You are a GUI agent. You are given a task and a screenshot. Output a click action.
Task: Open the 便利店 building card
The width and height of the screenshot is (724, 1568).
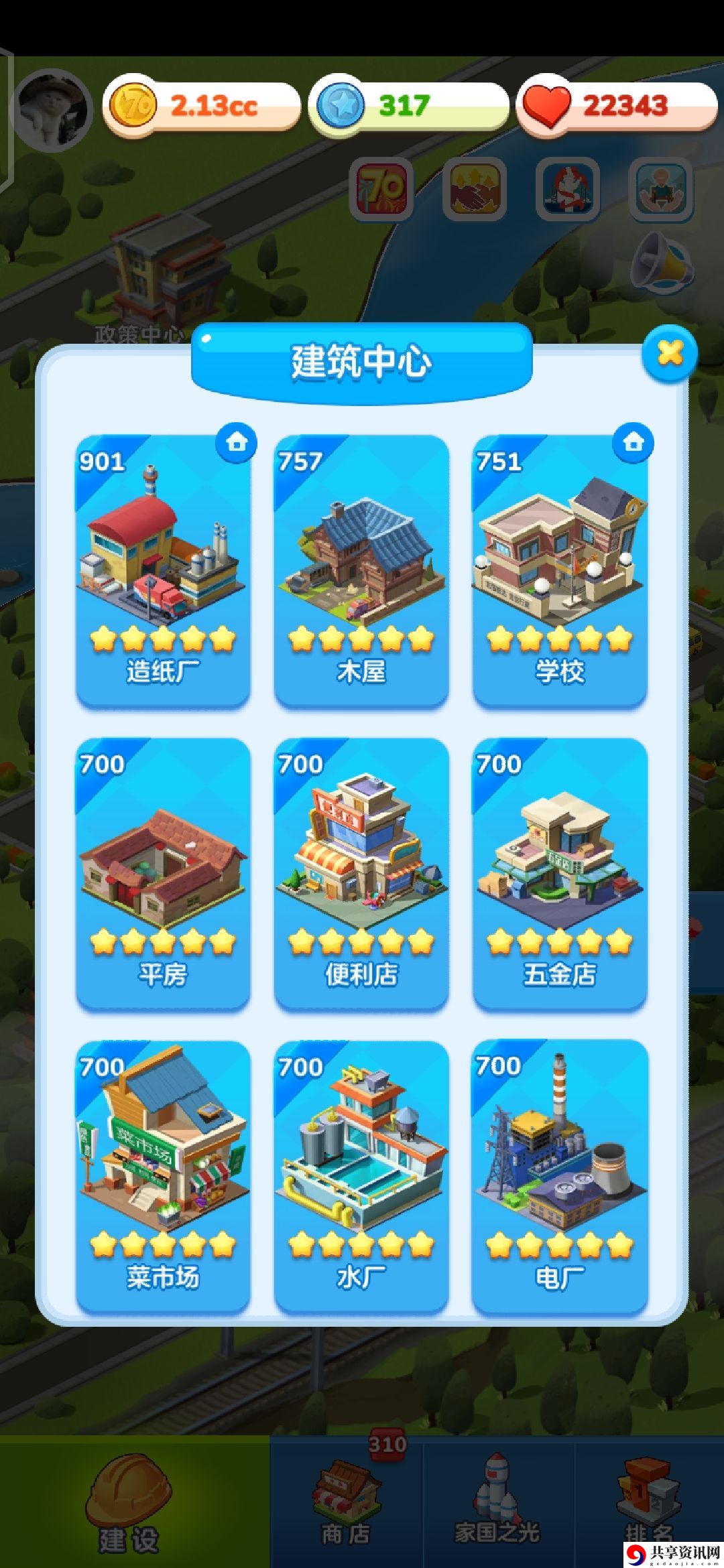click(361, 872)
